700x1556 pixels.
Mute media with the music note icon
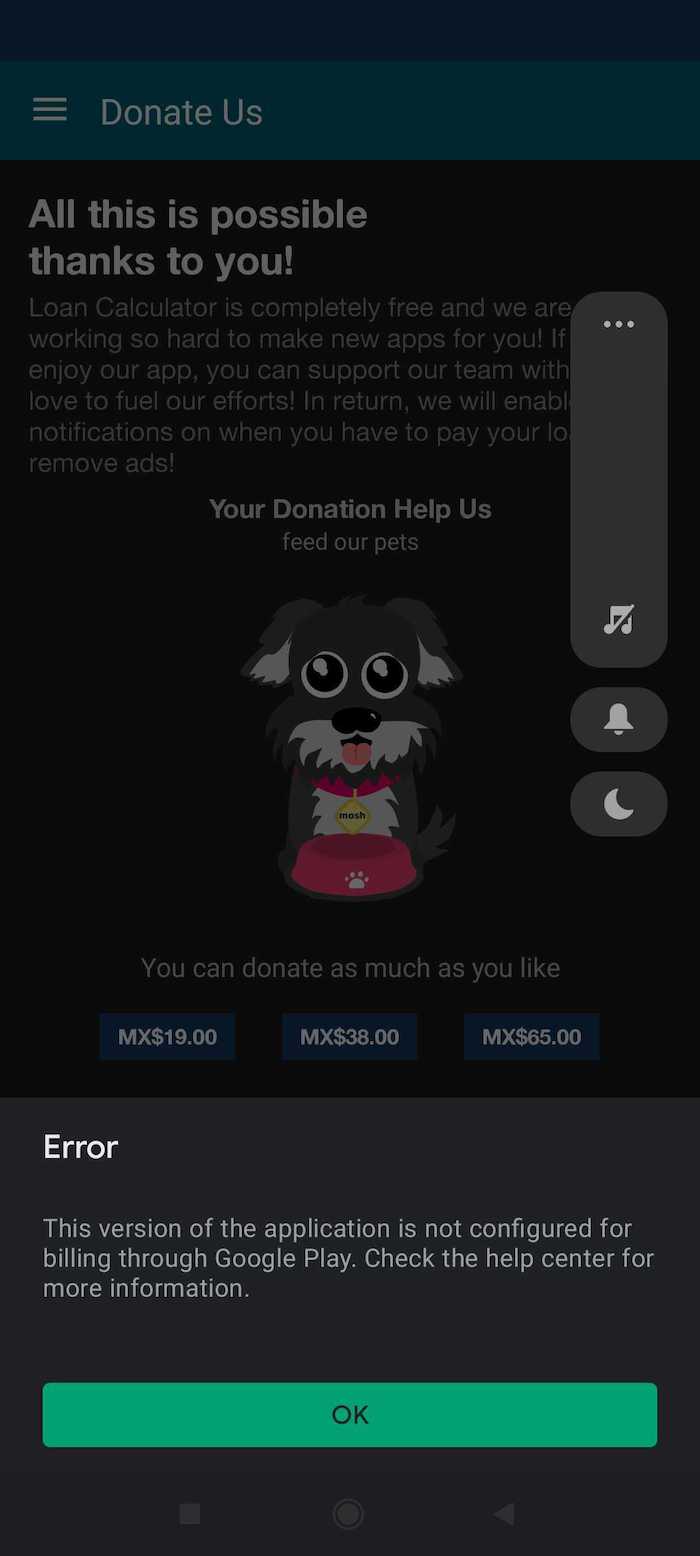point(618,621)
